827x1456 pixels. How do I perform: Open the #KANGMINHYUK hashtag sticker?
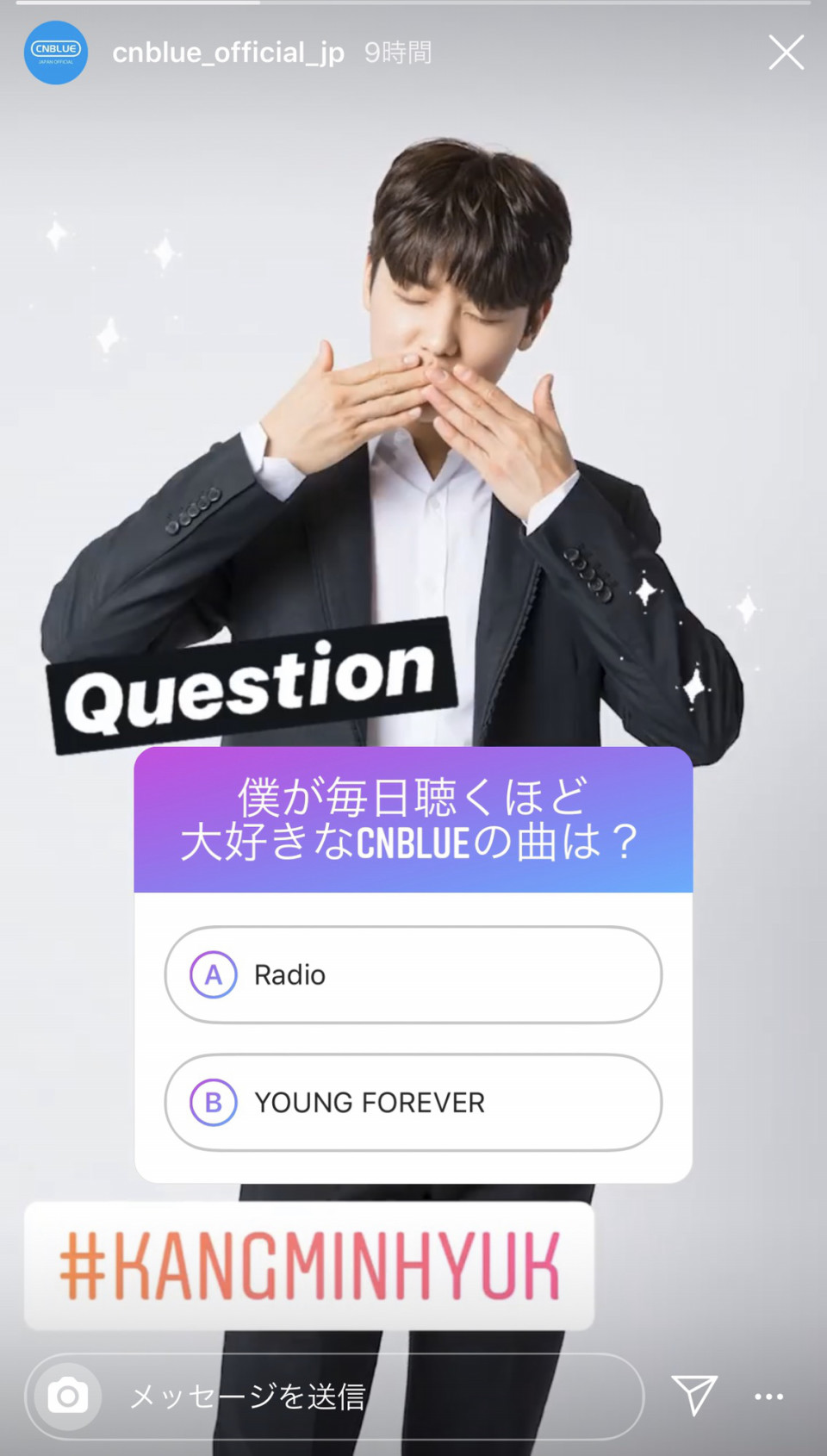[309, 1266]
